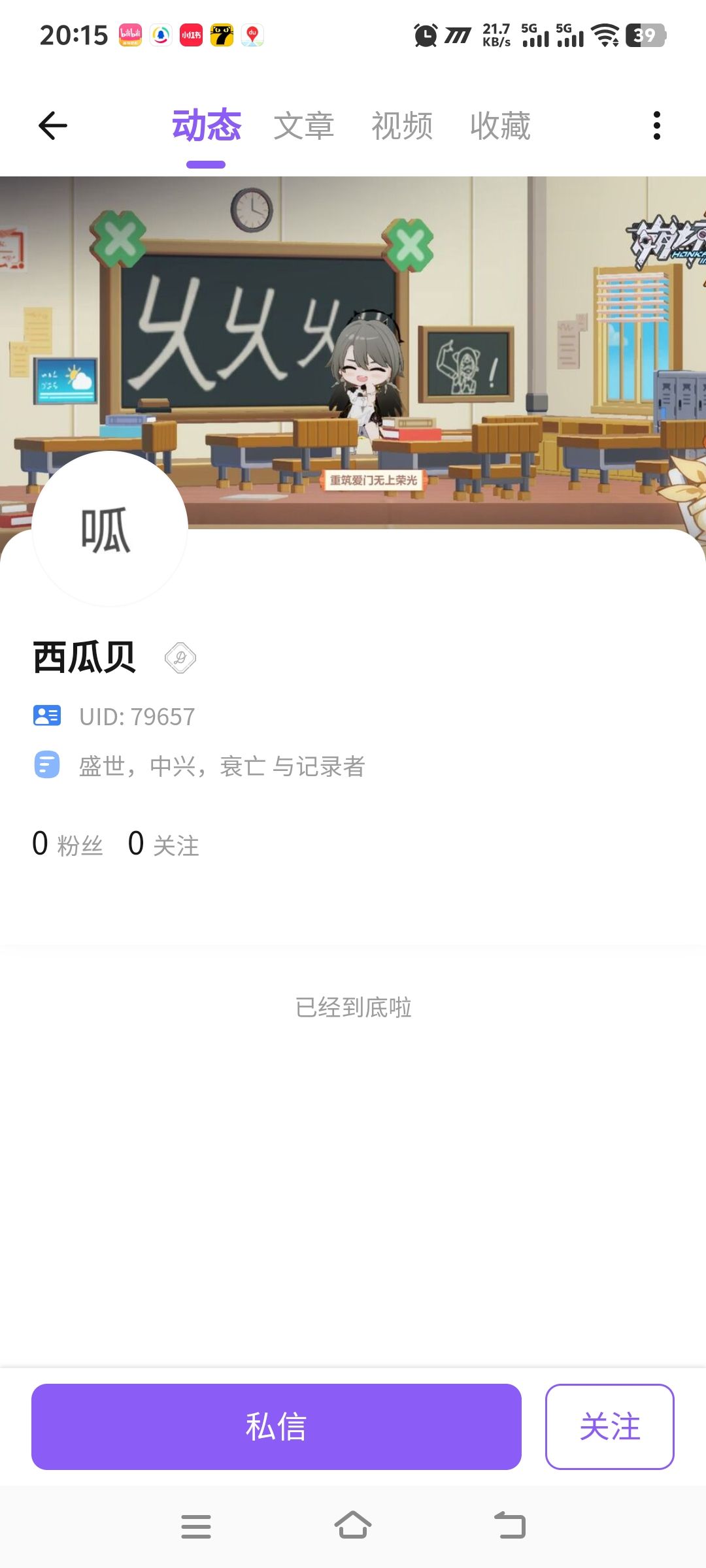Open the badge icon beside 西瓜贝
706x1568 pixels.
180,658
